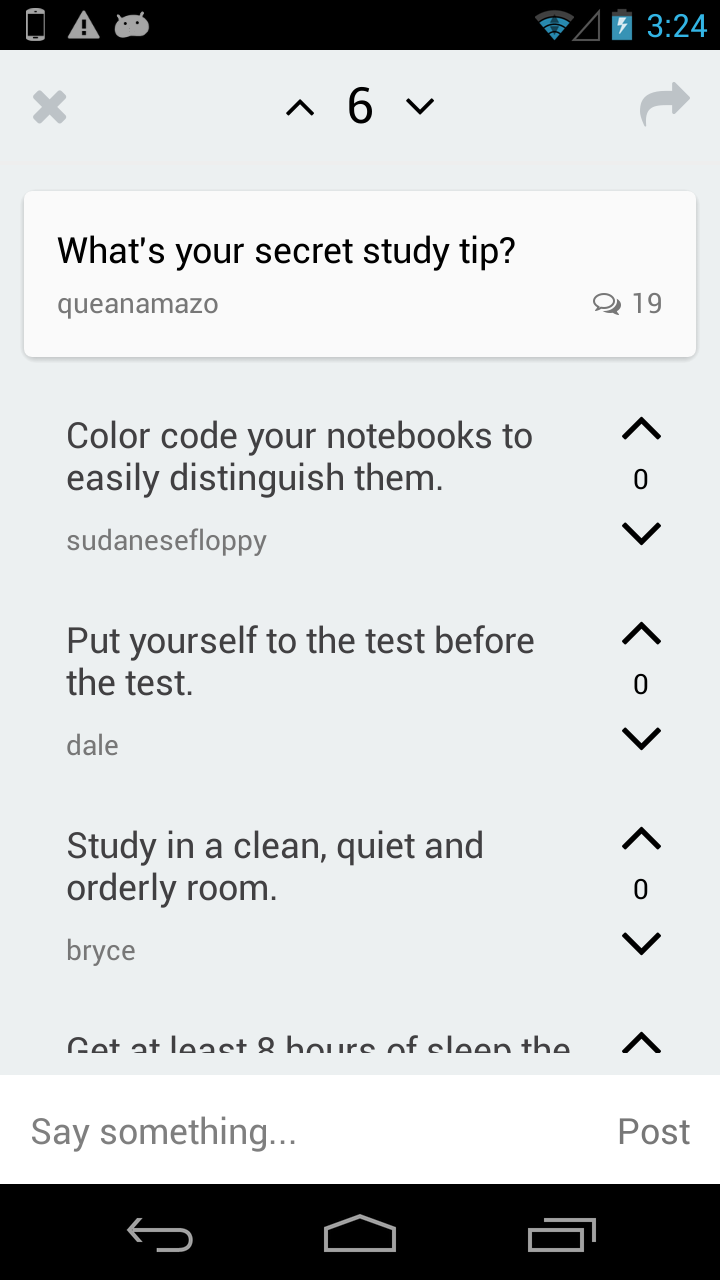Downvote the clean quiet room tip

click(641, 942)
